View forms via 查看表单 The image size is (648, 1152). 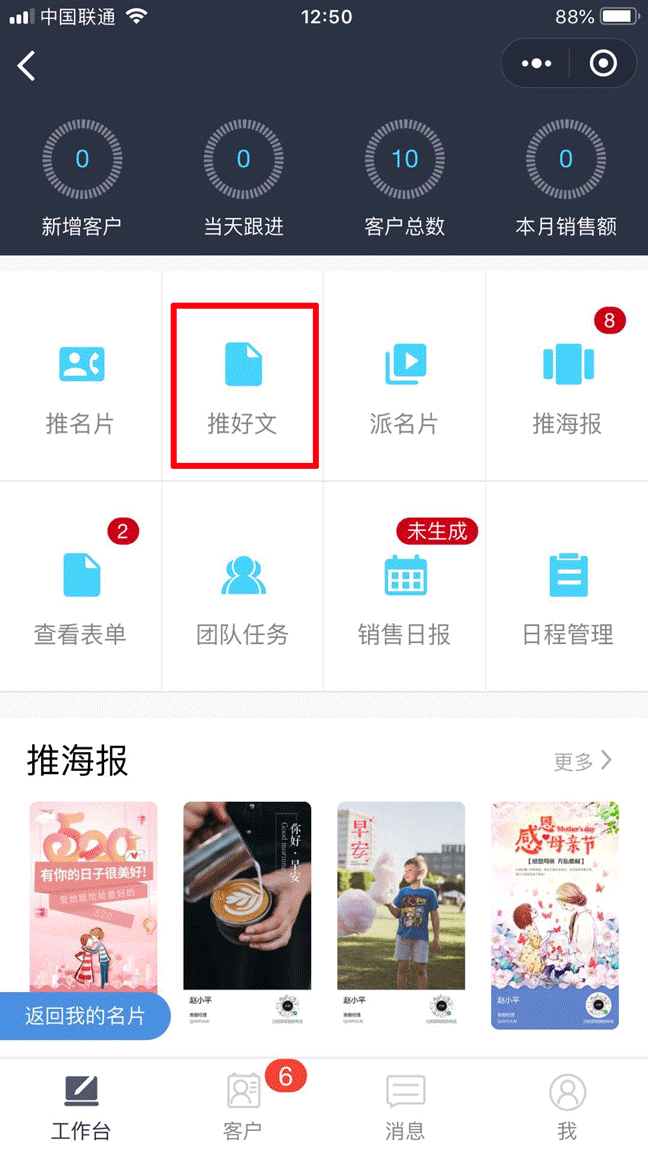(x=80, y=596)
